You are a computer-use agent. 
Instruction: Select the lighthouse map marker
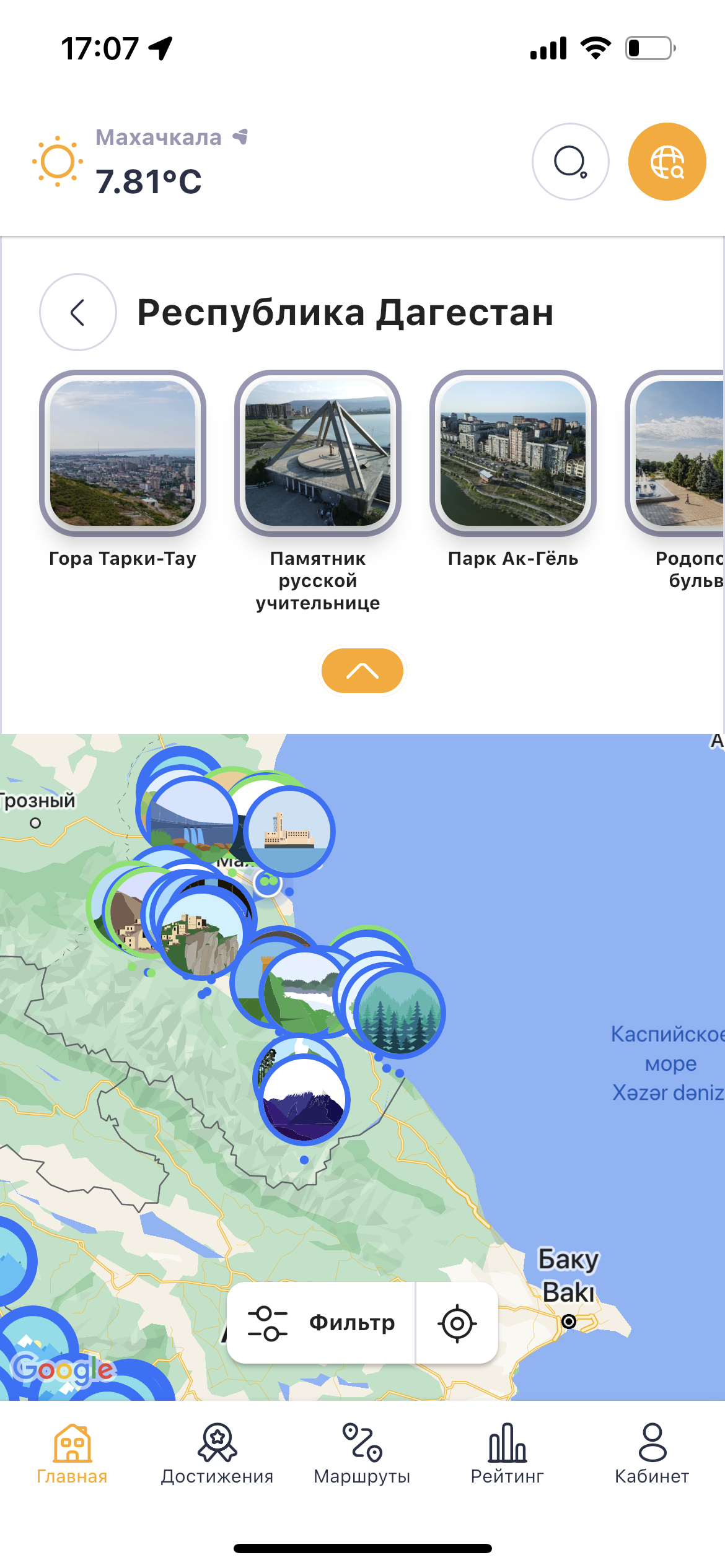coord(289,831)
